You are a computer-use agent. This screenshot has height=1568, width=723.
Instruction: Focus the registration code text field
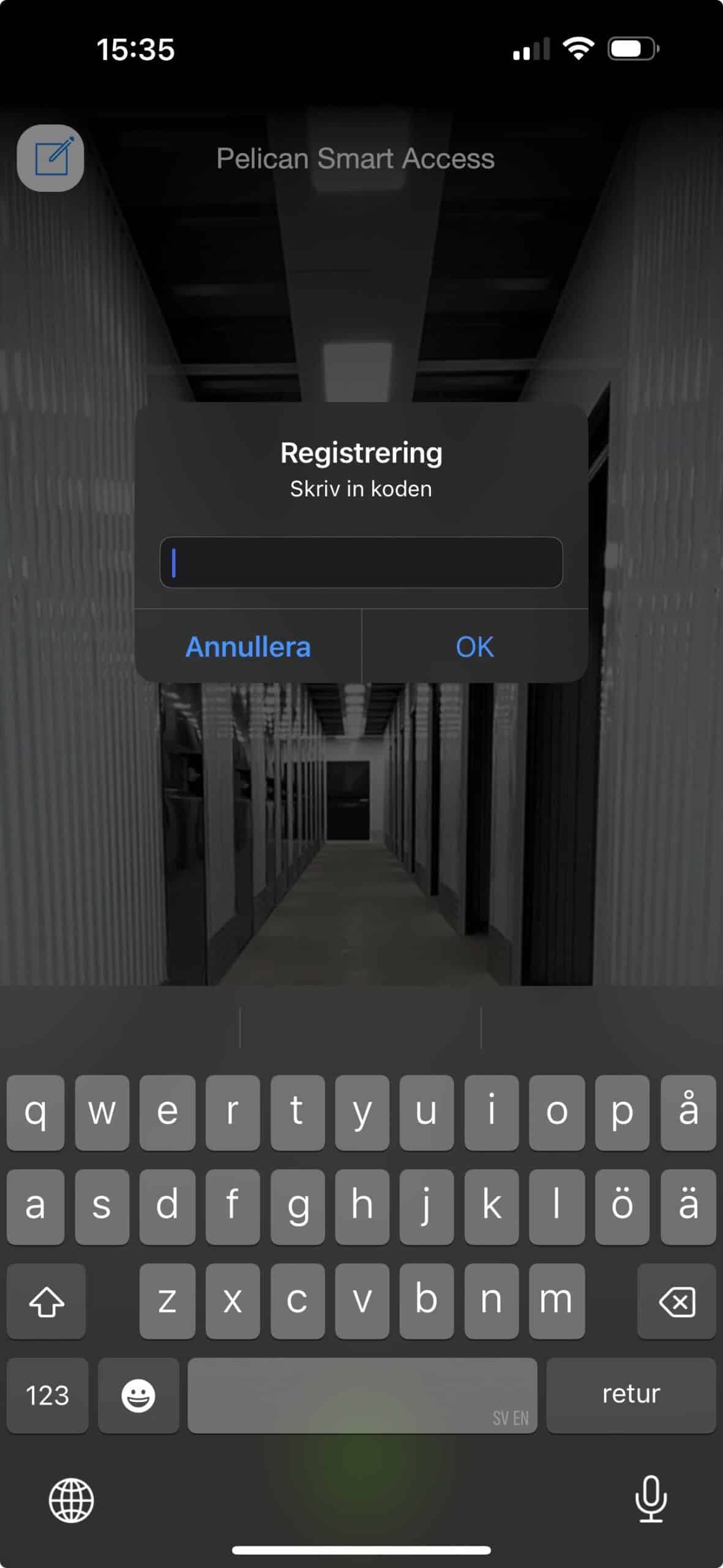pyautogui.click(x=361, y=562)
